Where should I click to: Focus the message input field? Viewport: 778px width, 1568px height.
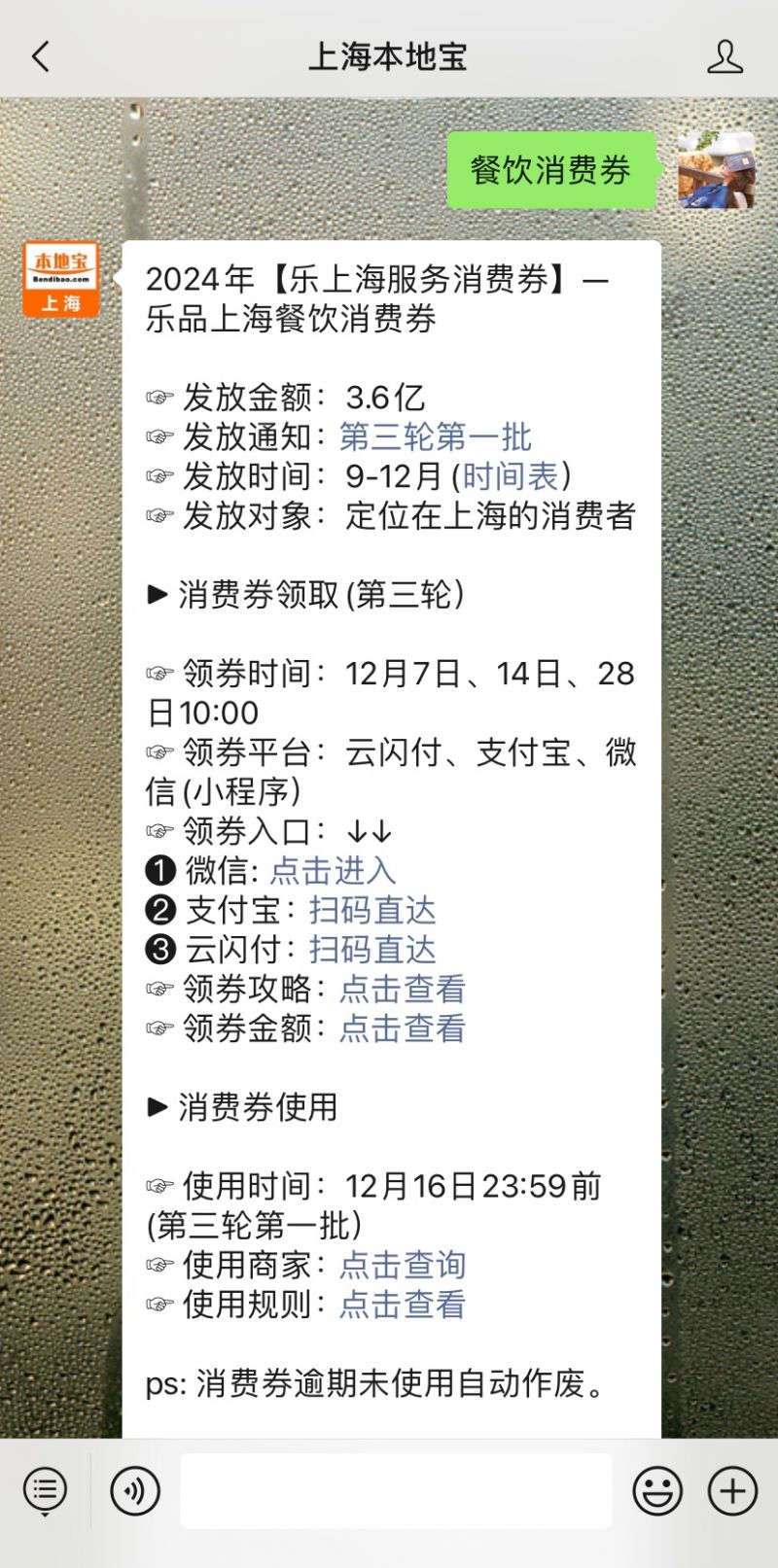point(396,1490)
